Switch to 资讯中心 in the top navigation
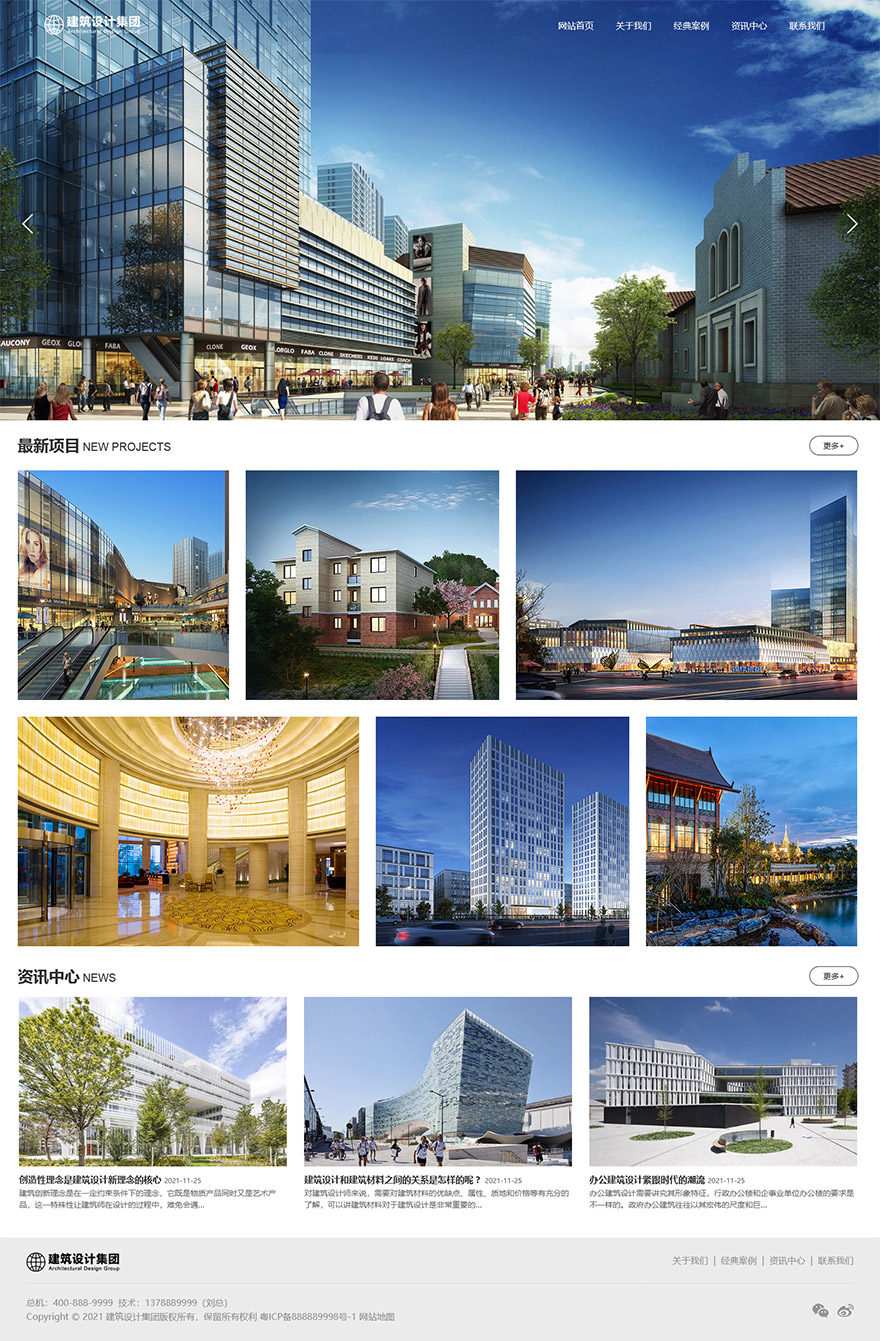880x1341 pixels. tap(749, 26)
